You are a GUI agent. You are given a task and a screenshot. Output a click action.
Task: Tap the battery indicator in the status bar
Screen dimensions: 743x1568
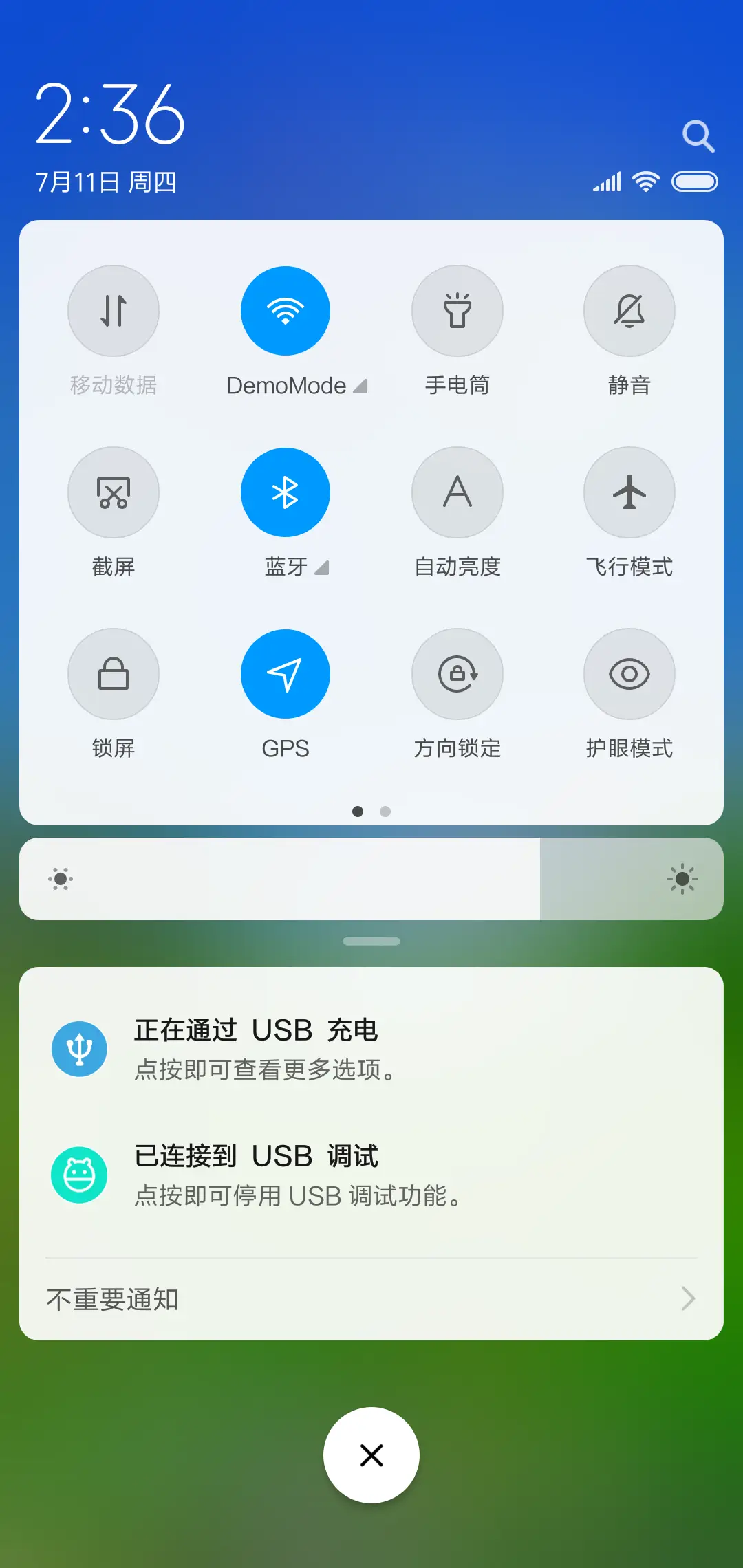tap(695, 181)
